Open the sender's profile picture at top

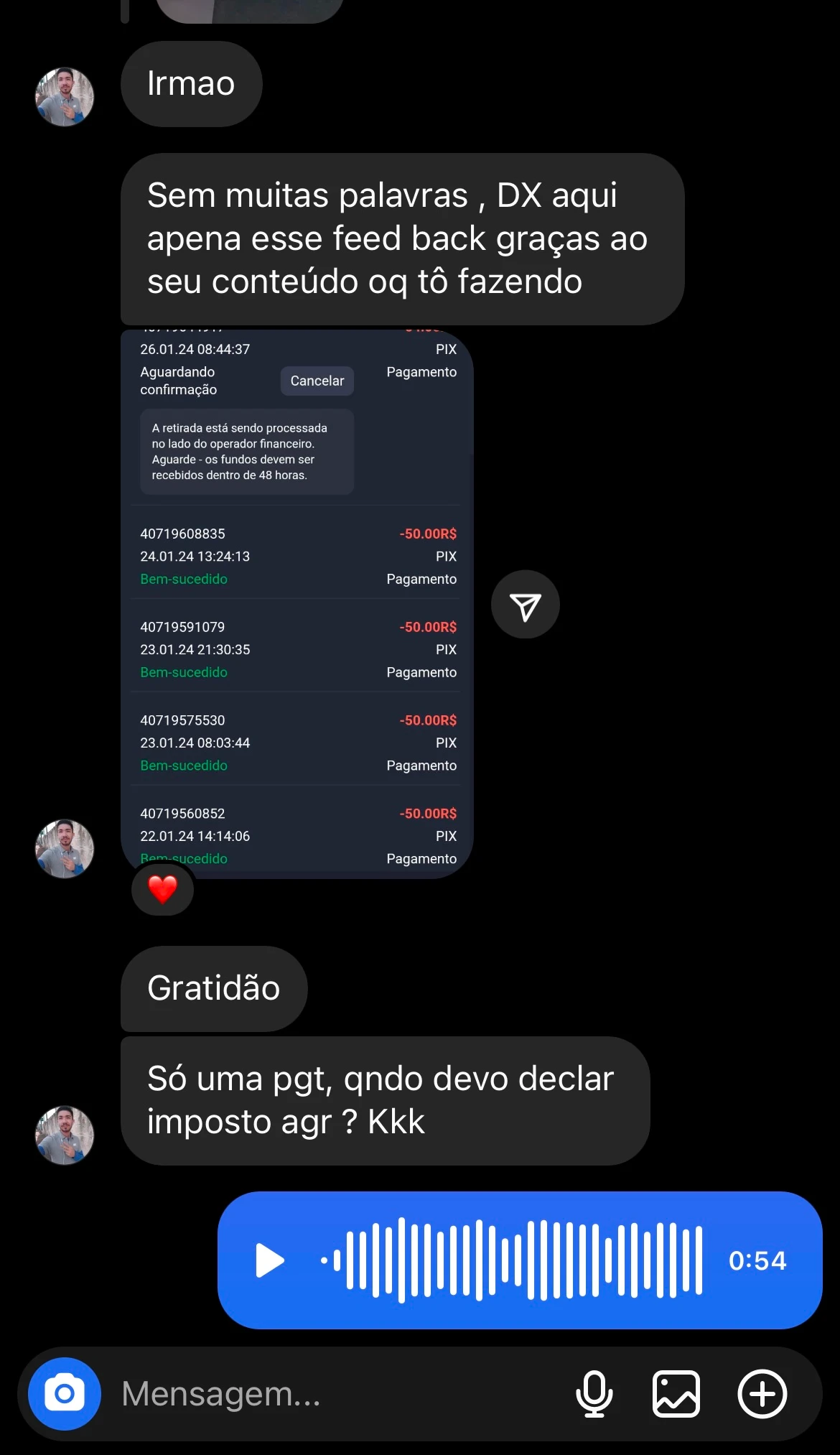(x=64, y=97)
